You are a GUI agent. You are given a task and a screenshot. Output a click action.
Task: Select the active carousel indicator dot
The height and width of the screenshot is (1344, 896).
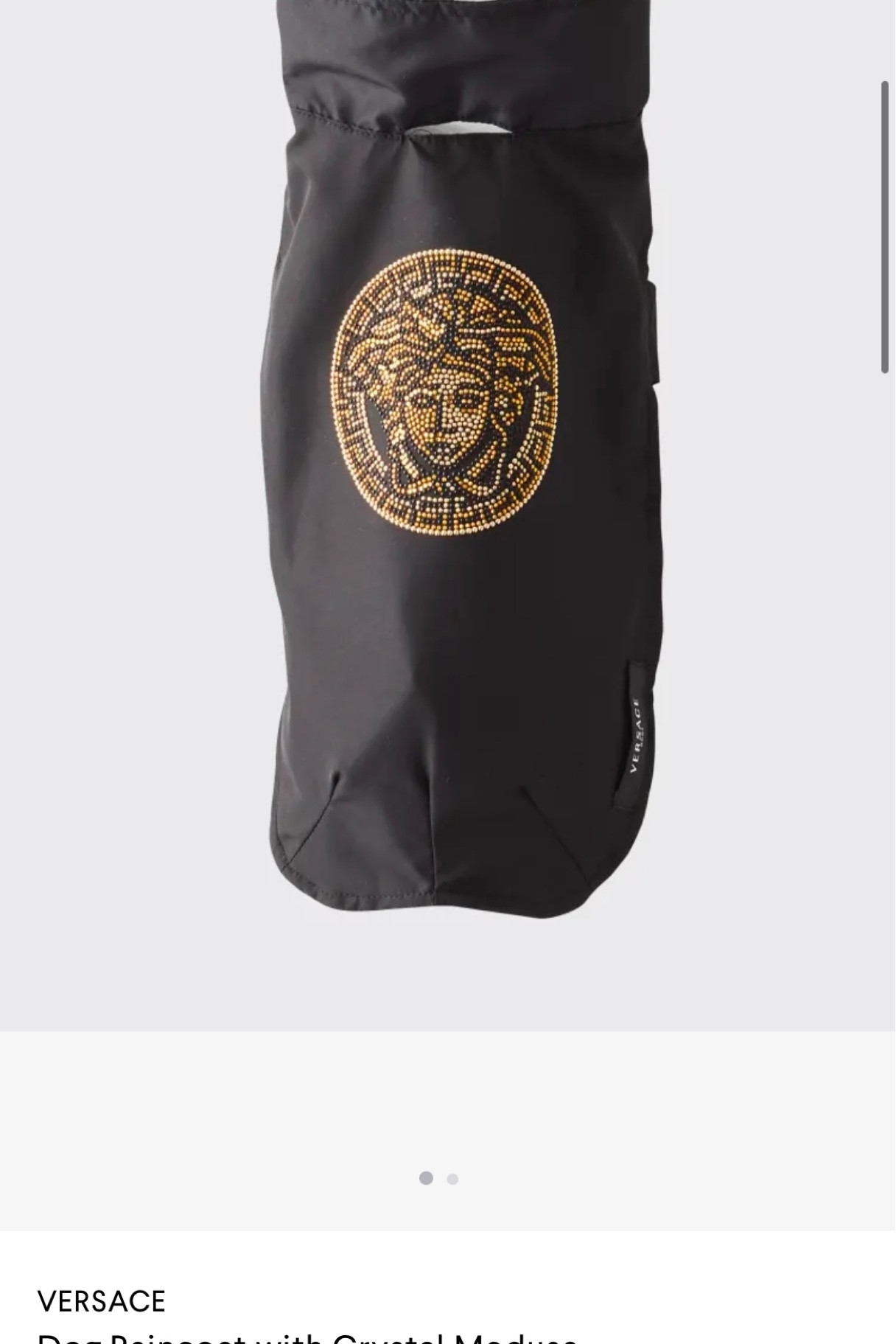coord(425,1177)
